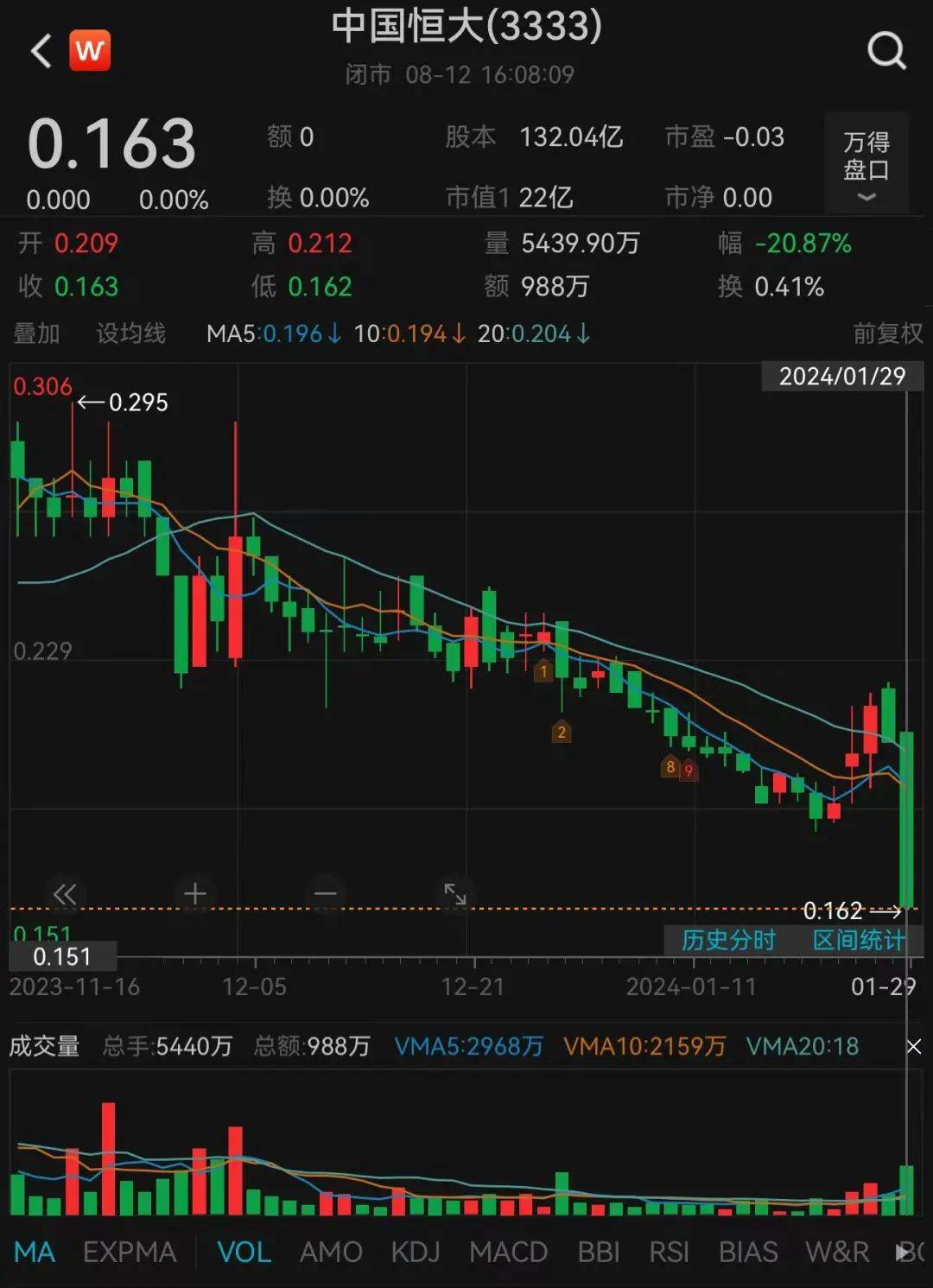
Task: Switch to the MACD indicator
Action: click(x=508, y=1252)
